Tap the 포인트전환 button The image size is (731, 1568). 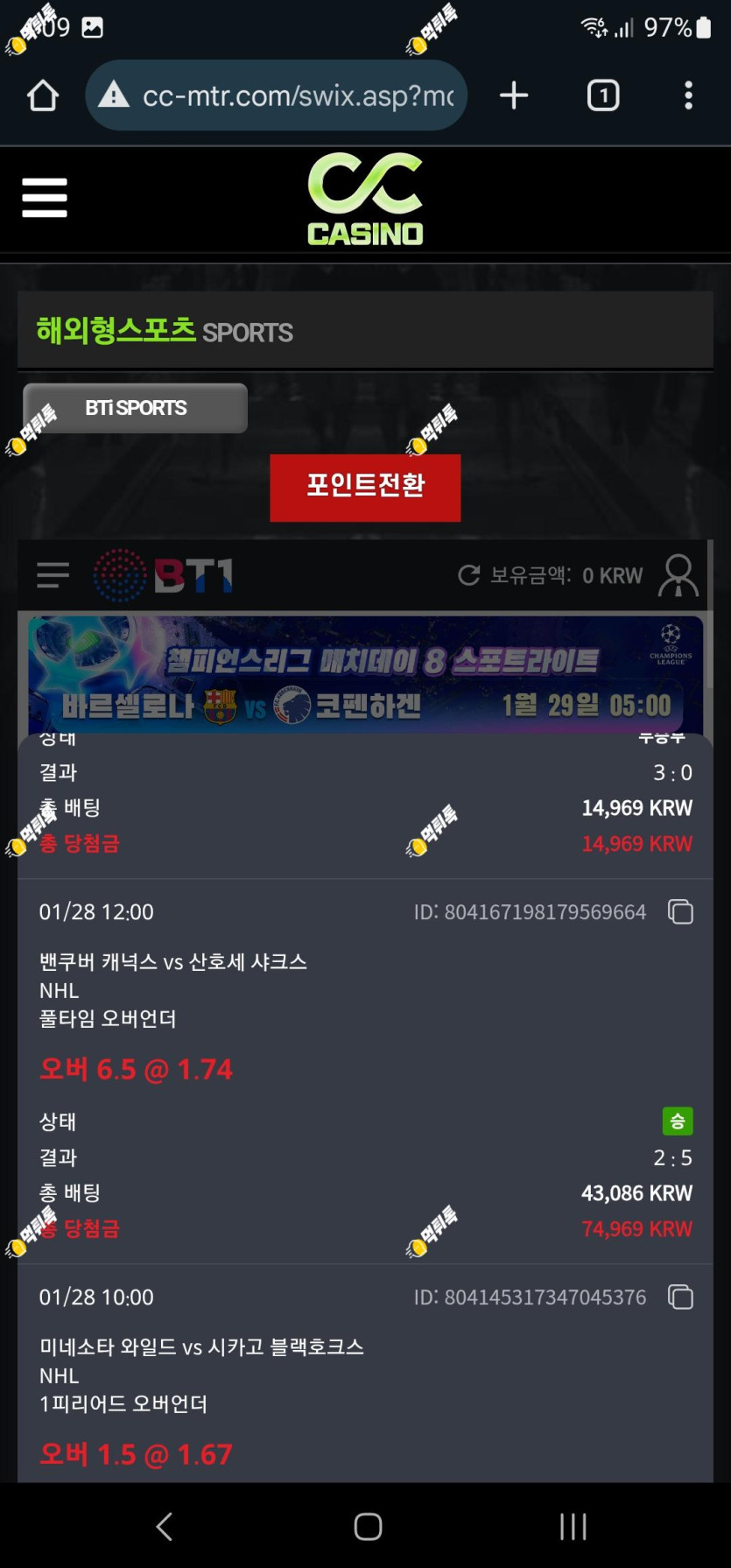tap(365, 488)
